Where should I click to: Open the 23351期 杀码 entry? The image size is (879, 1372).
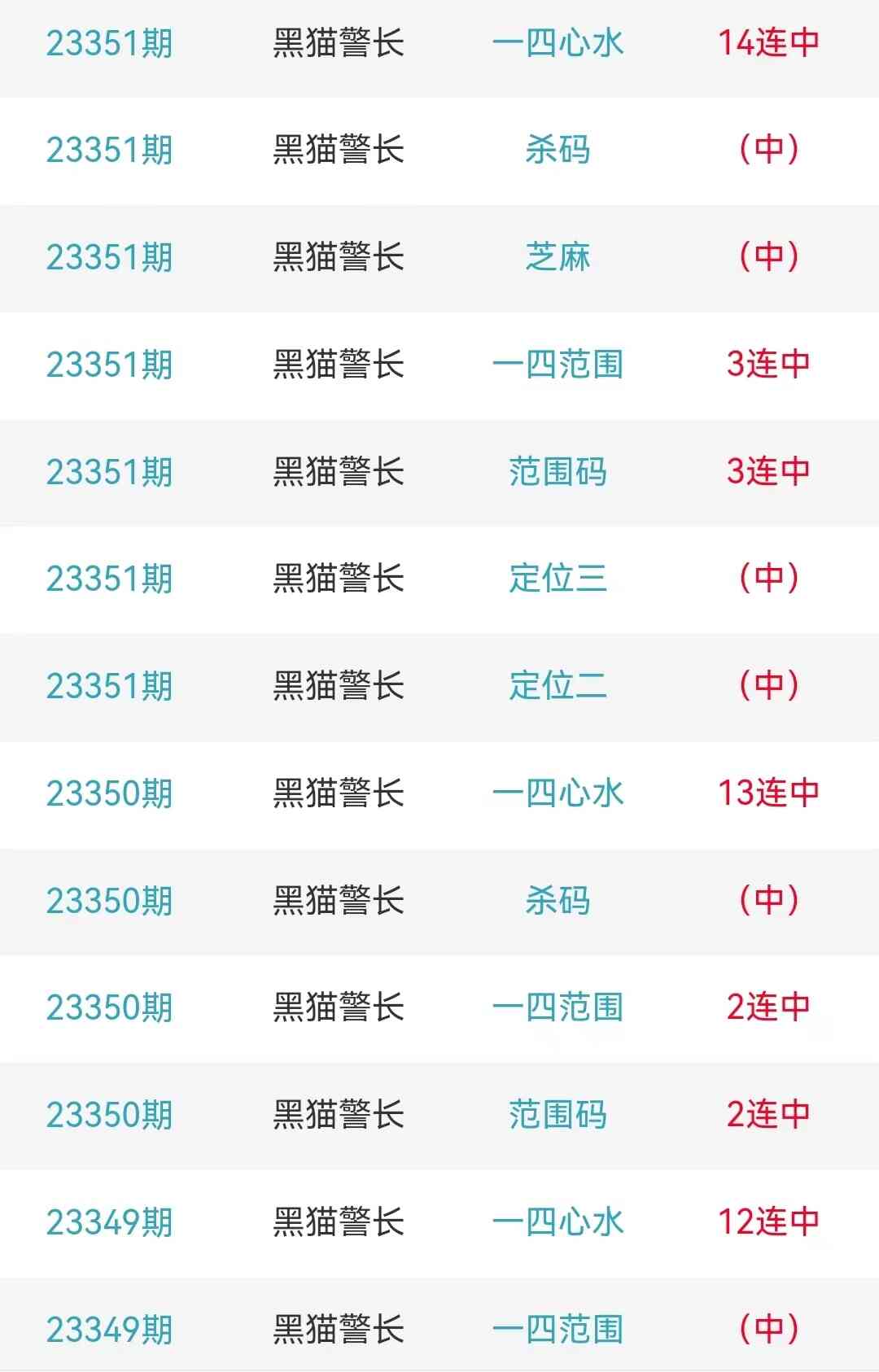pyautogui.click(x=558, y=150)
